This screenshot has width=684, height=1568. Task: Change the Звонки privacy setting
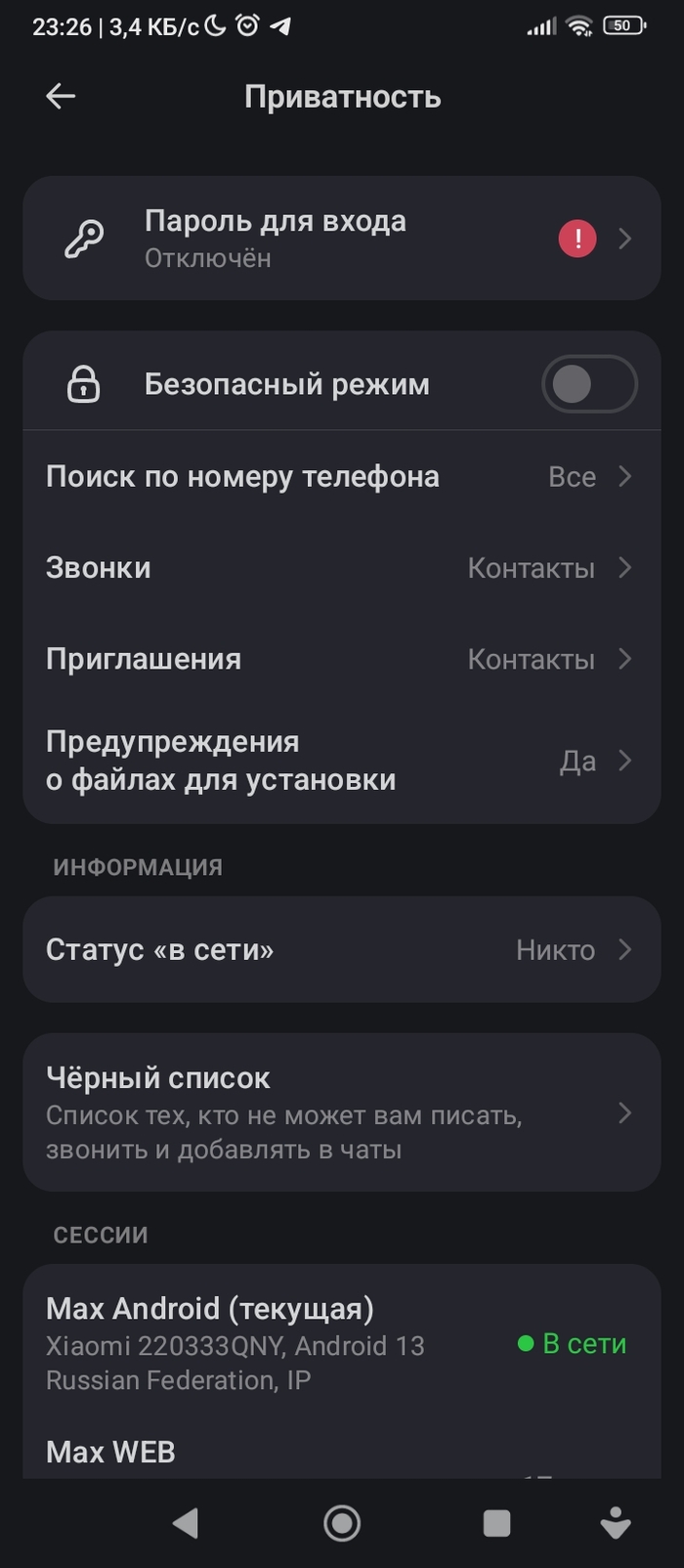pos(342,568)
